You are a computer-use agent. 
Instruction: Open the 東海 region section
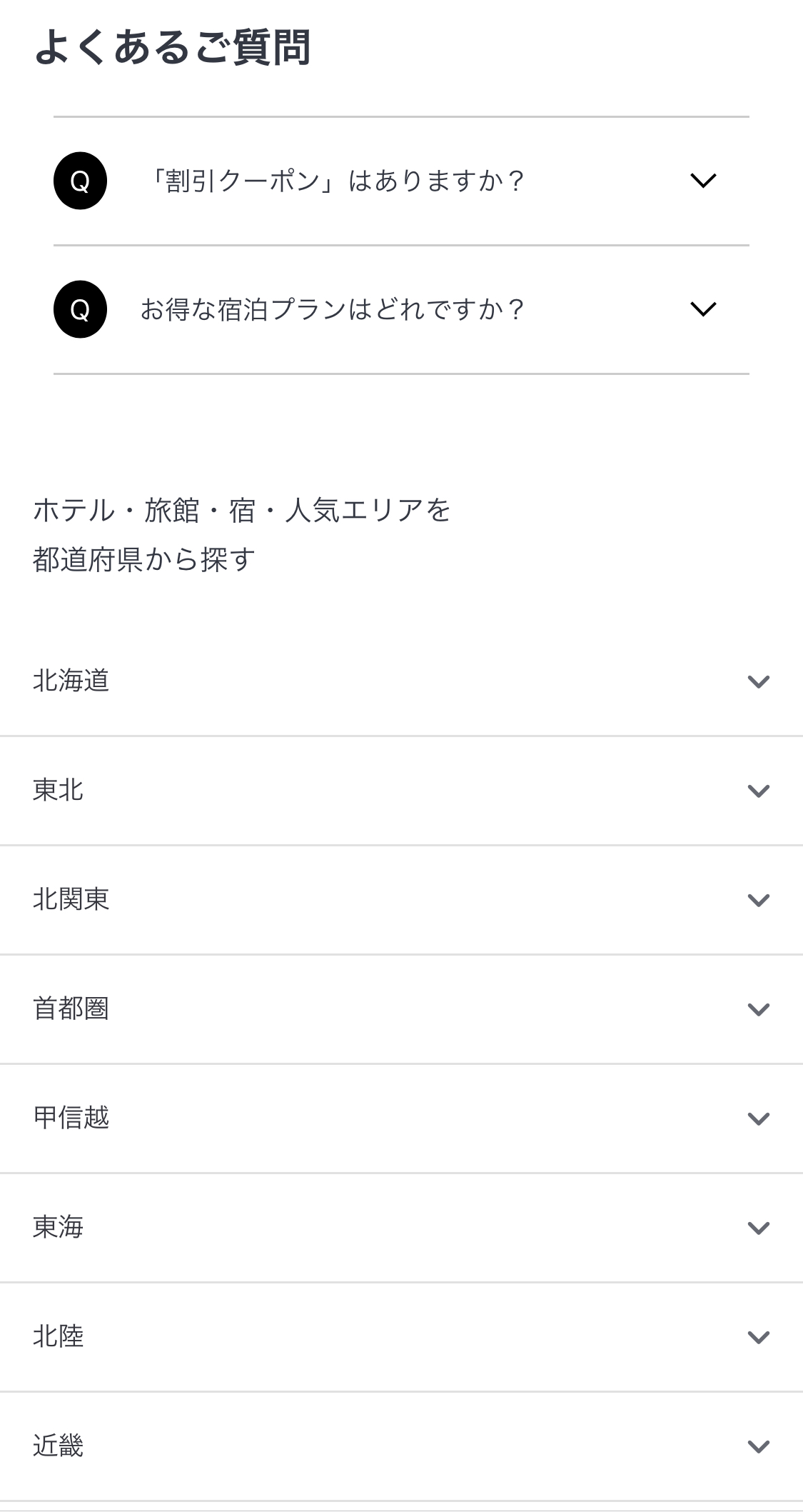(x=757, y=1228)
